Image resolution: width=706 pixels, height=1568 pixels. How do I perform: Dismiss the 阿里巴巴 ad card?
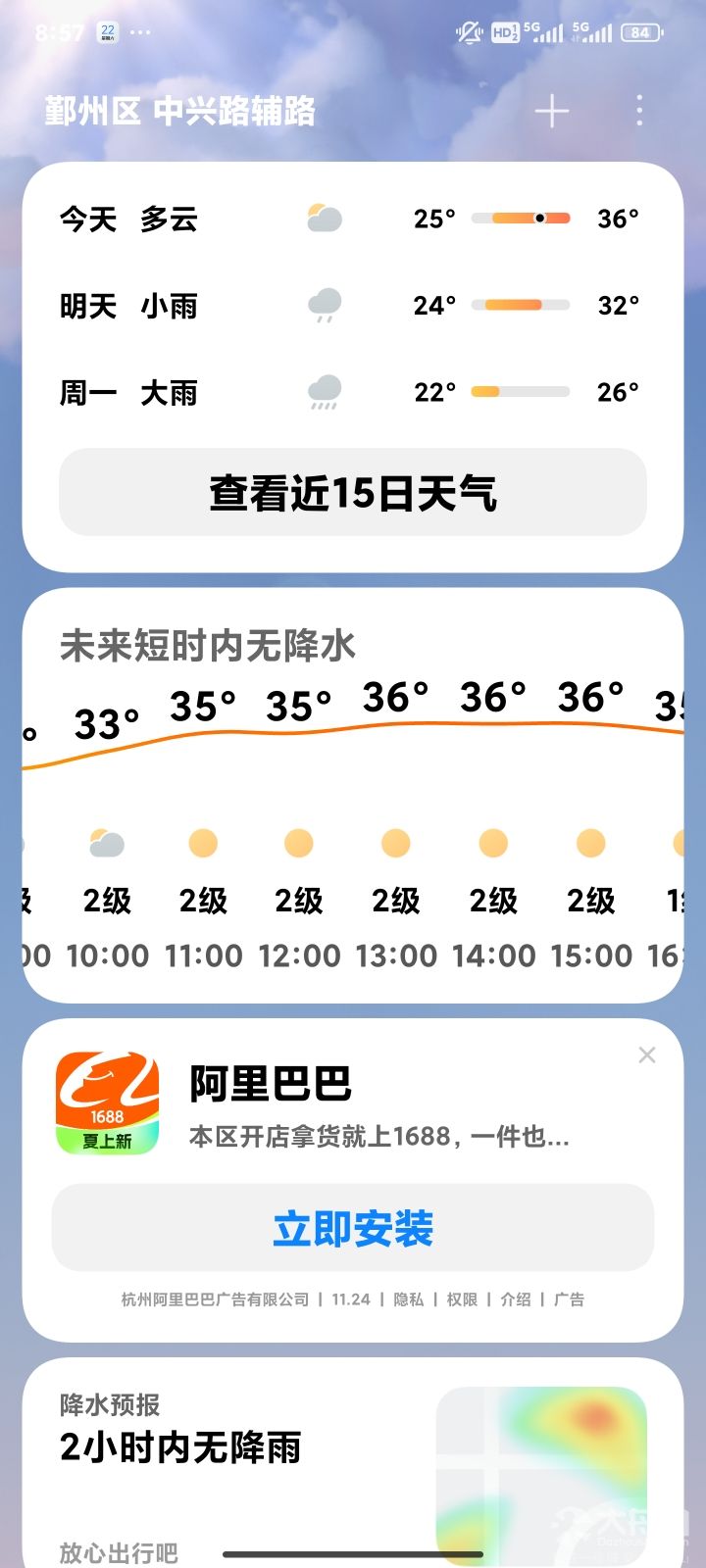647,1055
